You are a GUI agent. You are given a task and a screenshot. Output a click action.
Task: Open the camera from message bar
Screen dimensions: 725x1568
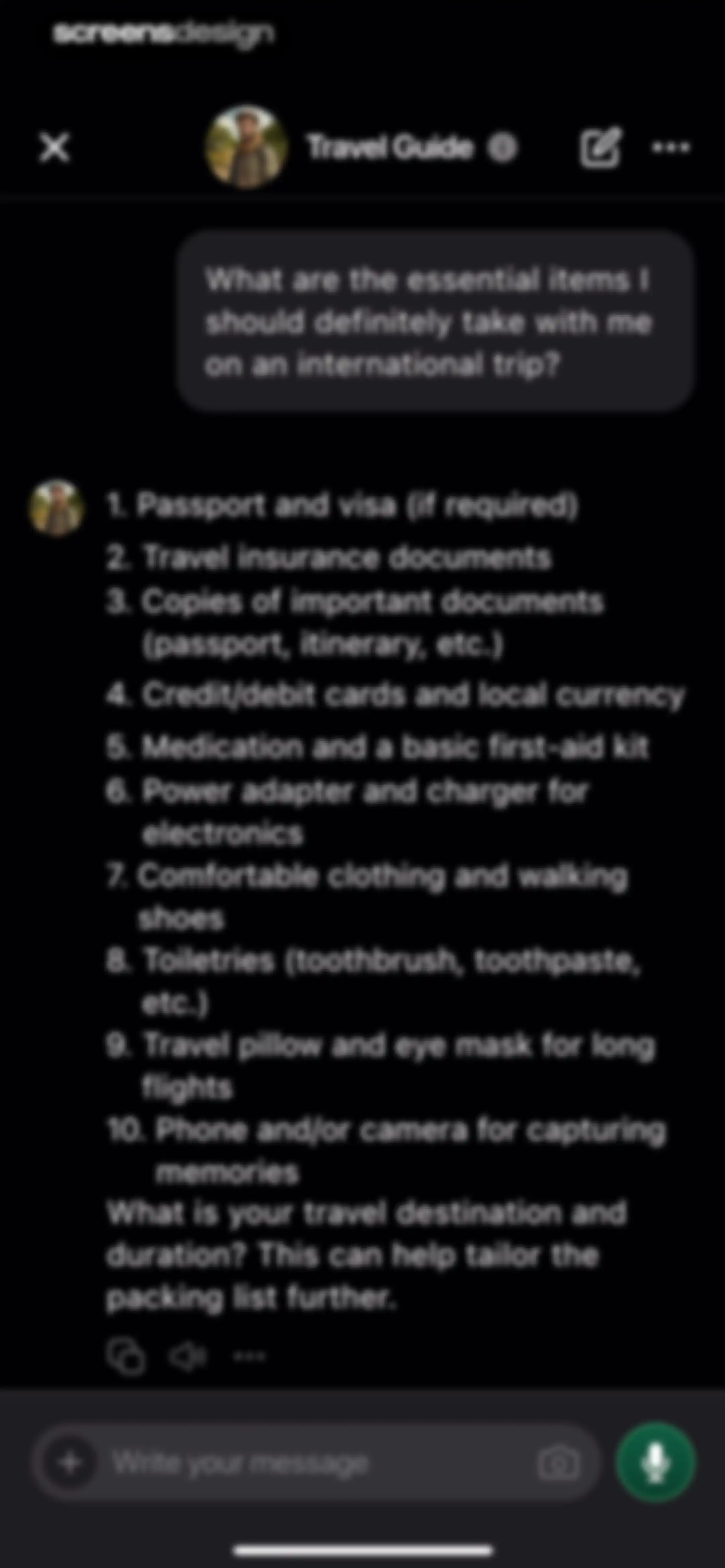(x=558, y=1463)
